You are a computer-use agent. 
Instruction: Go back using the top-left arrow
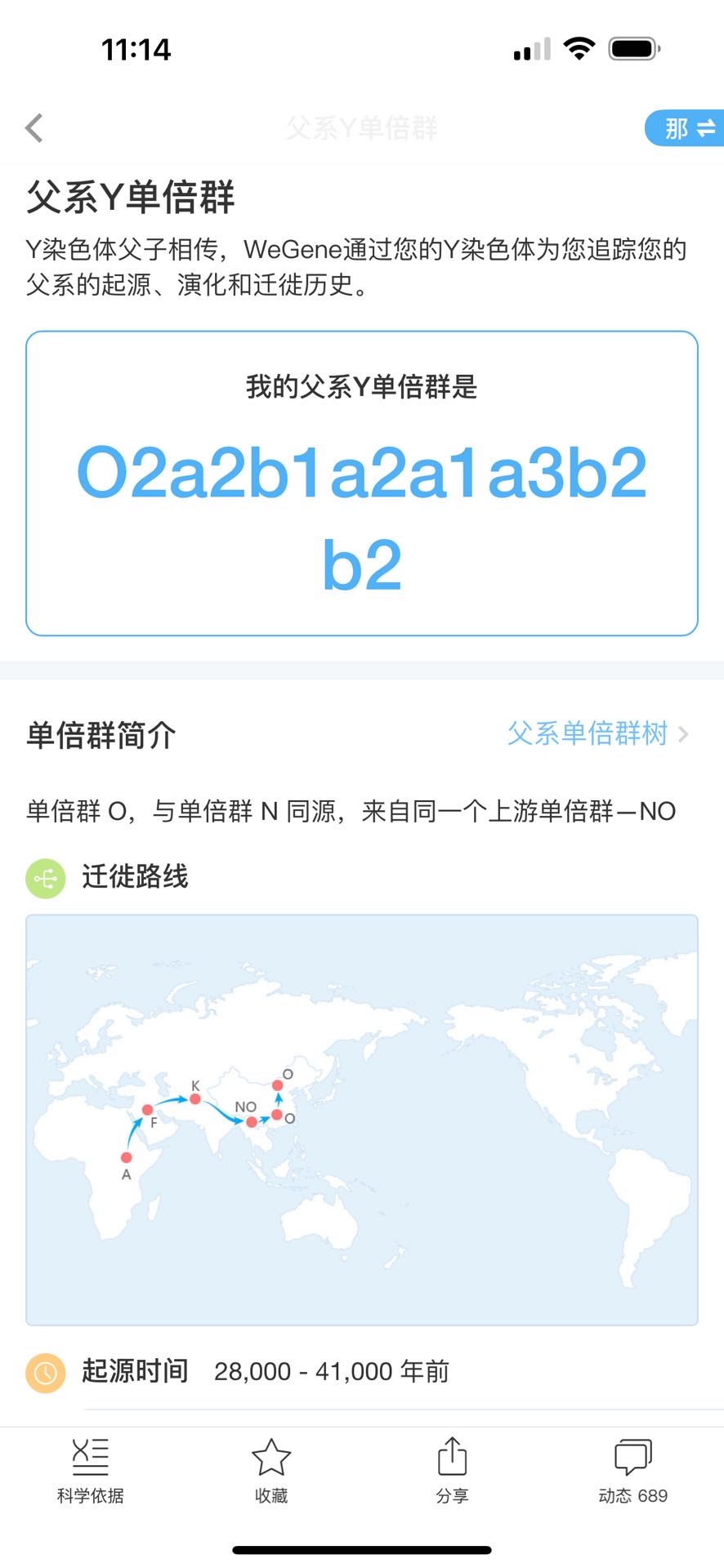click(x=34, y=128)
